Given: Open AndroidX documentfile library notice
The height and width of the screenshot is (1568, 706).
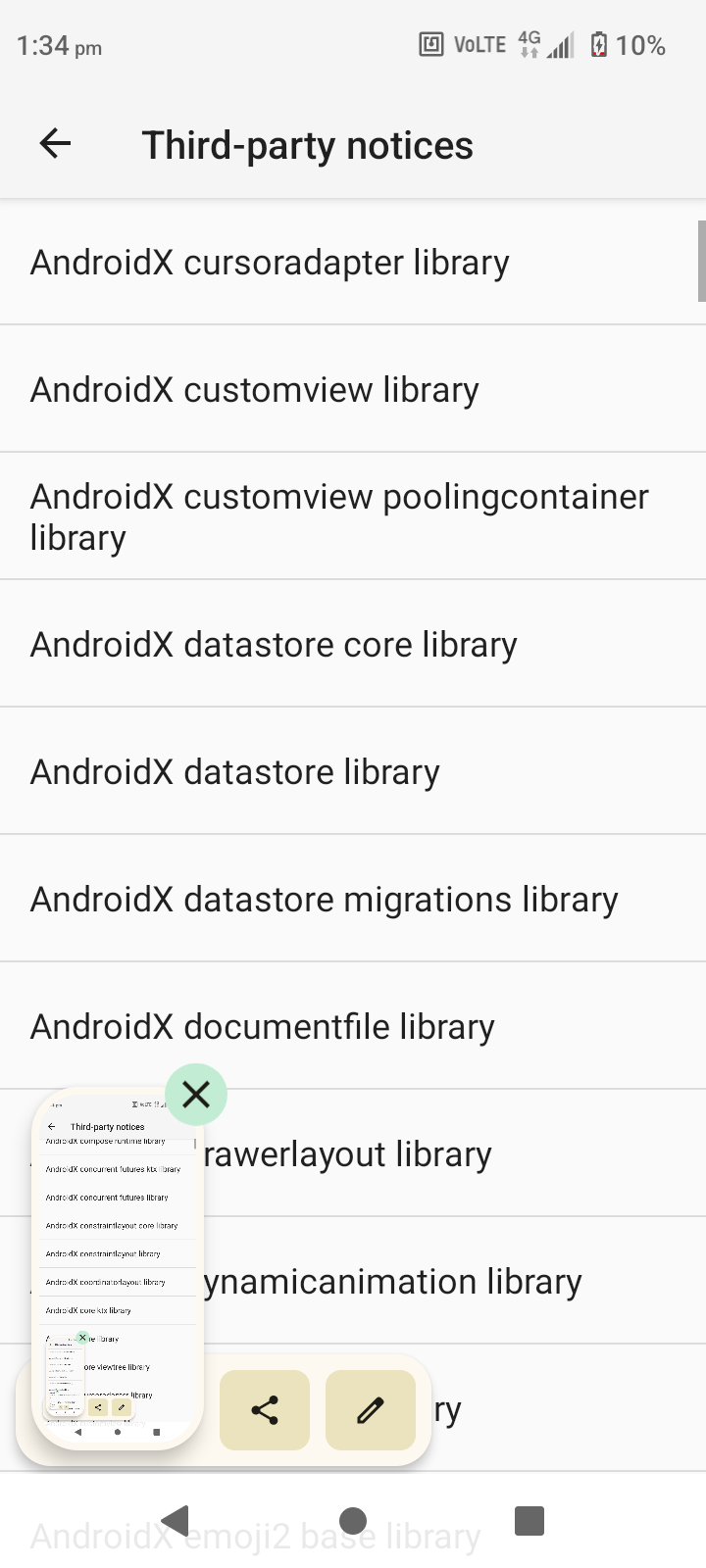Looking at the screenshot, I should pos(353,1026).
